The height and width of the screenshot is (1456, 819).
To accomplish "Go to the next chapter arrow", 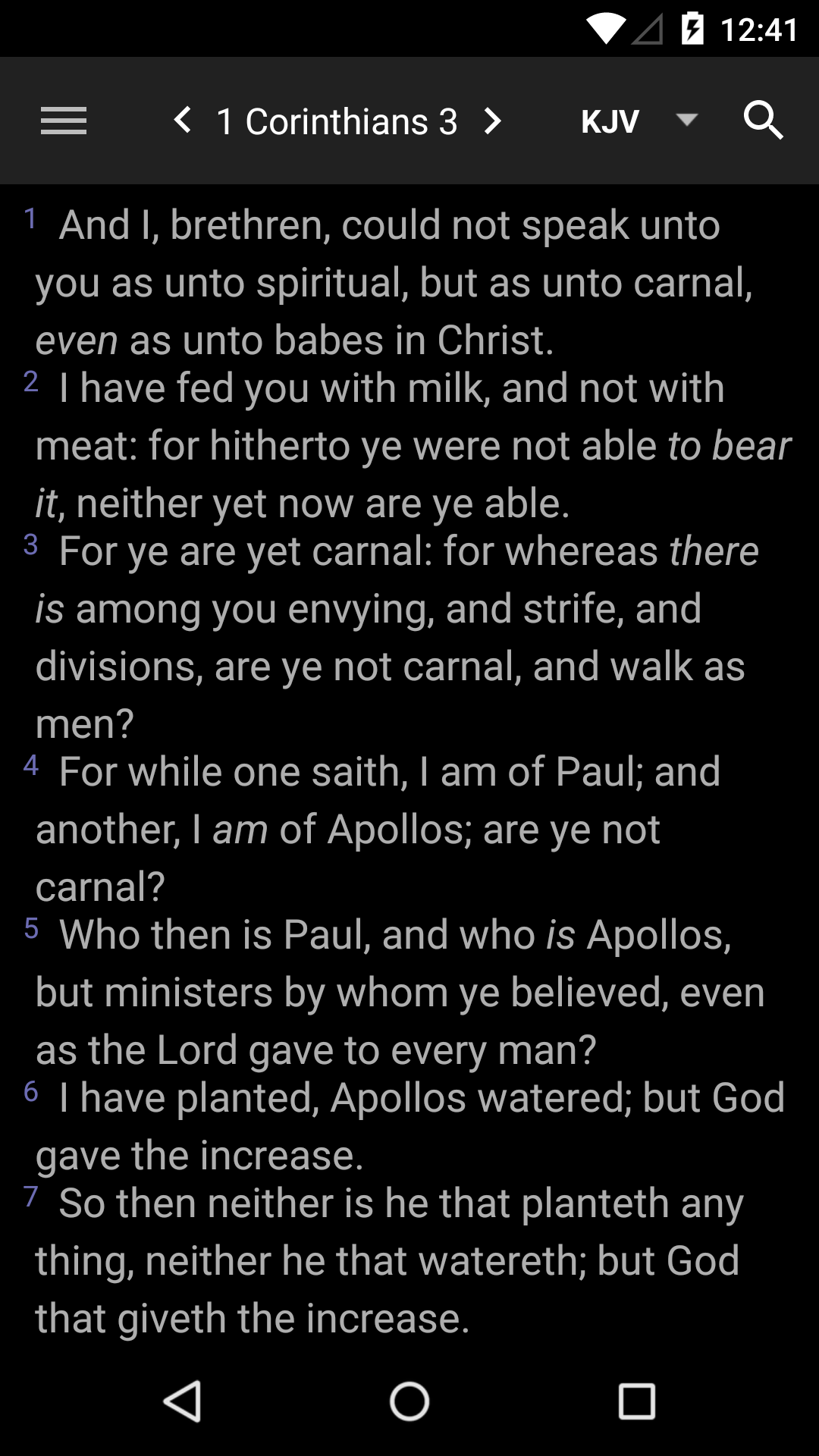I will (493, 121).
